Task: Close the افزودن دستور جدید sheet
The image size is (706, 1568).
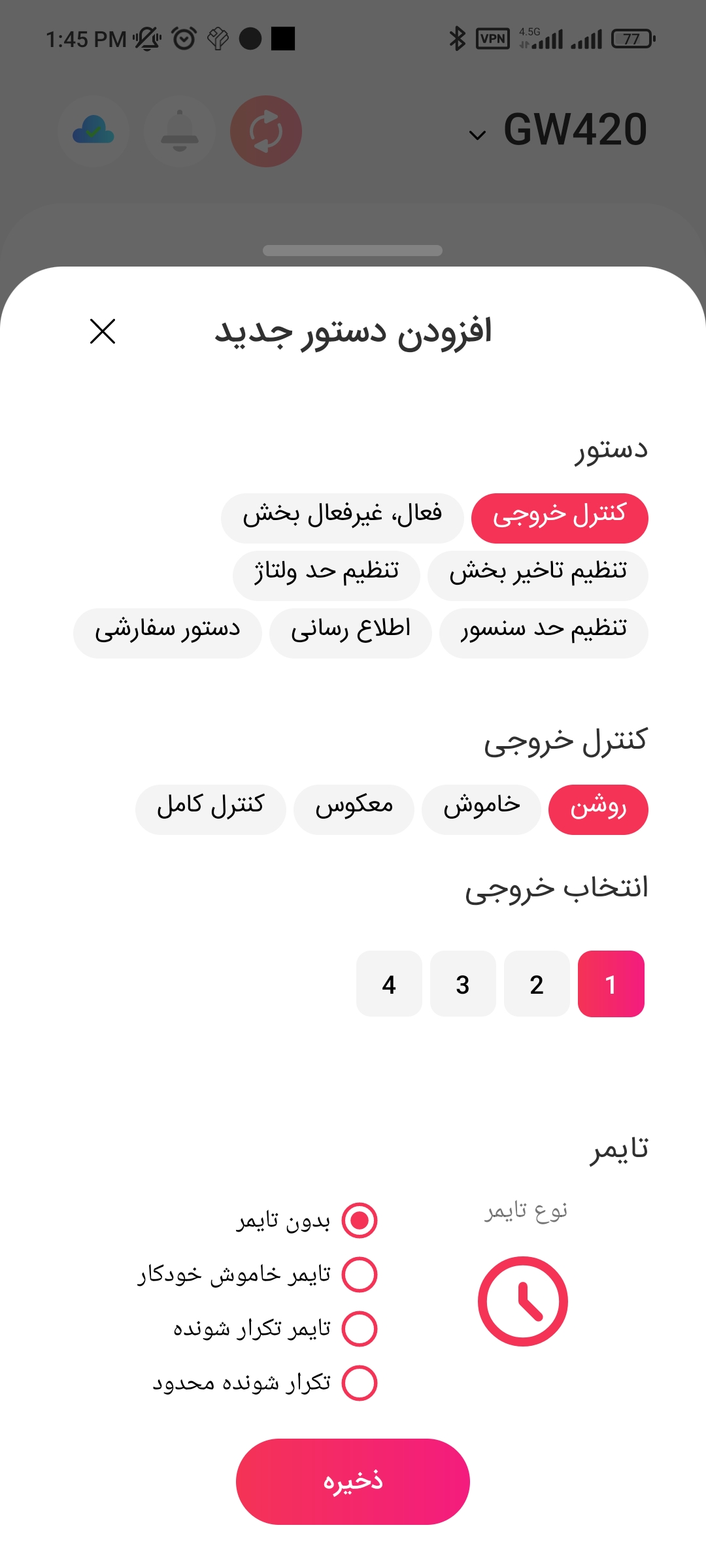Action: [x=103, y=331]
